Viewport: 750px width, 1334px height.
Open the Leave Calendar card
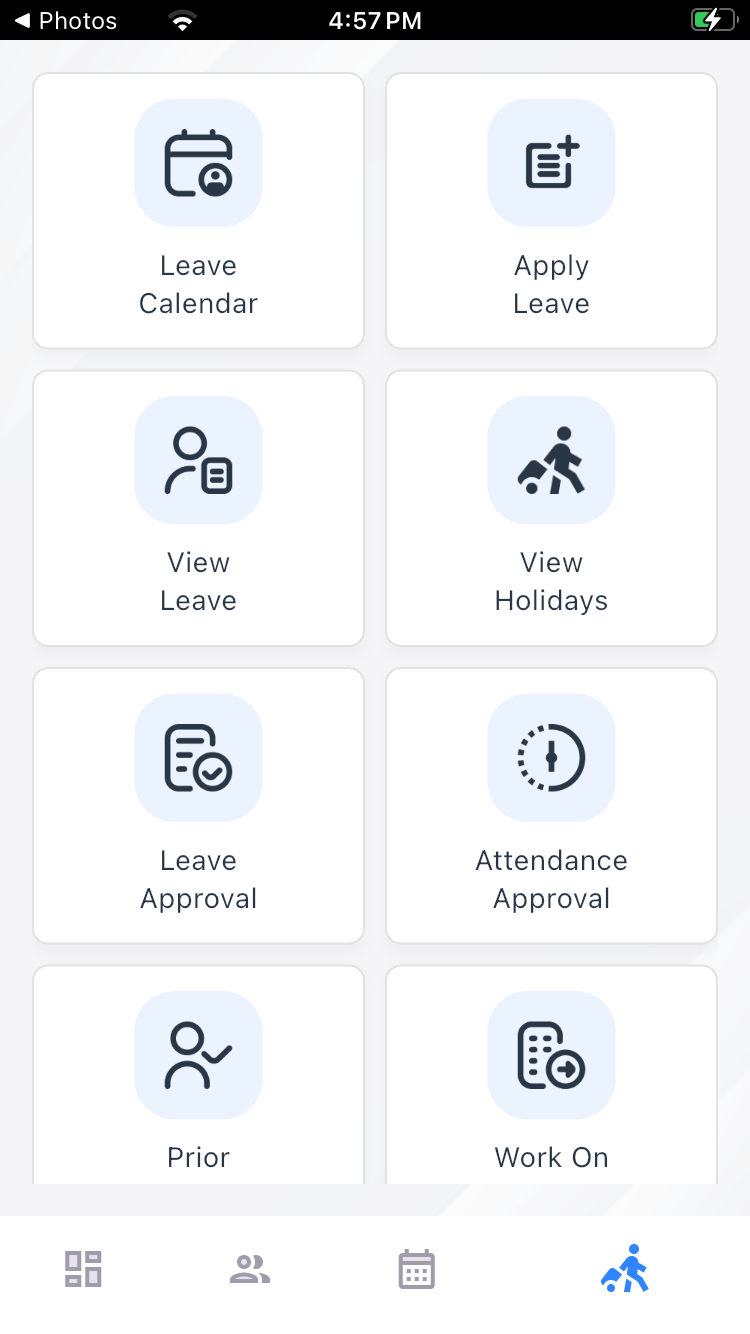pyautogui.click(x=198, y=211)
